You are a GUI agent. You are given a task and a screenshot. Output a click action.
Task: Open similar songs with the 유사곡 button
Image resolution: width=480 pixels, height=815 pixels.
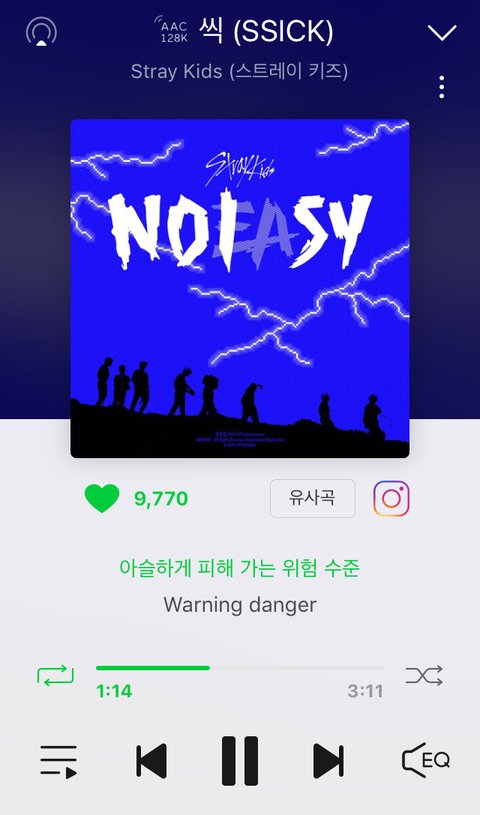[313, 498]
